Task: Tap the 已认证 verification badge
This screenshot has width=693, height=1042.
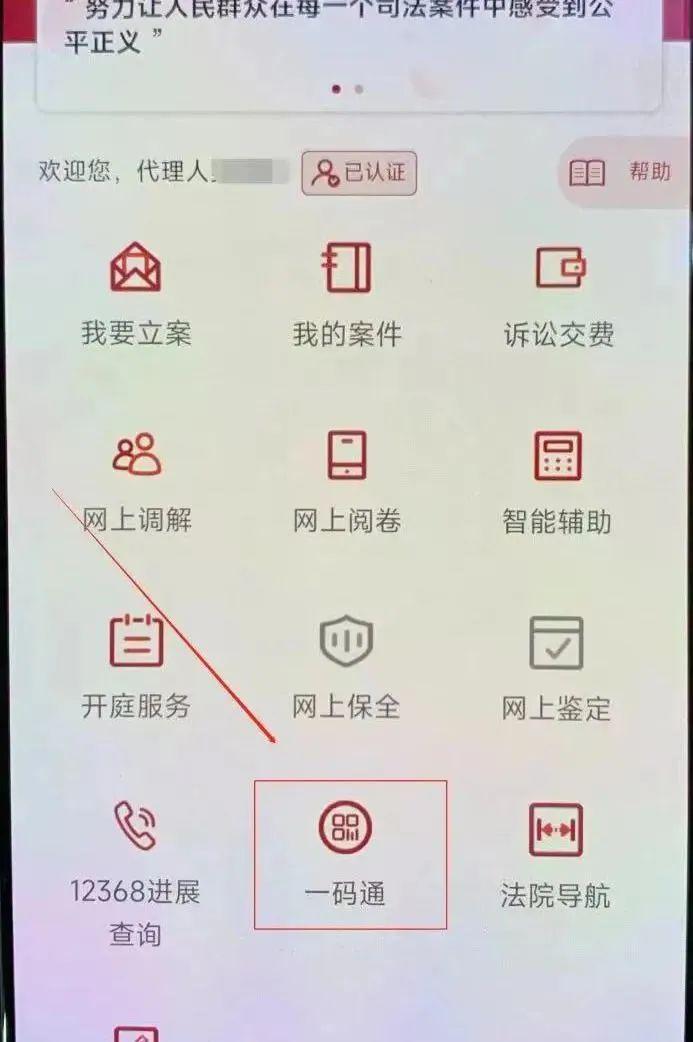Action: point(359,173)
